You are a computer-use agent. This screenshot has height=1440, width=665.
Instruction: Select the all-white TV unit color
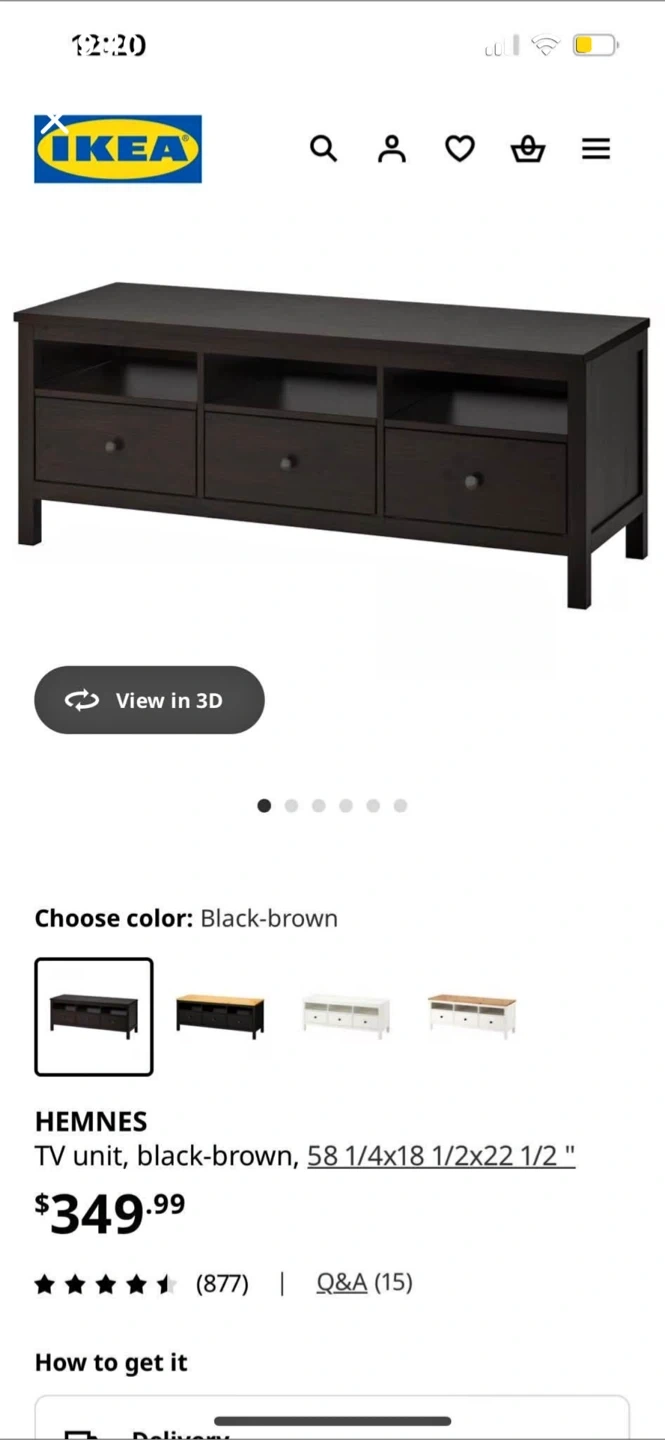[x=346, y=1017]
